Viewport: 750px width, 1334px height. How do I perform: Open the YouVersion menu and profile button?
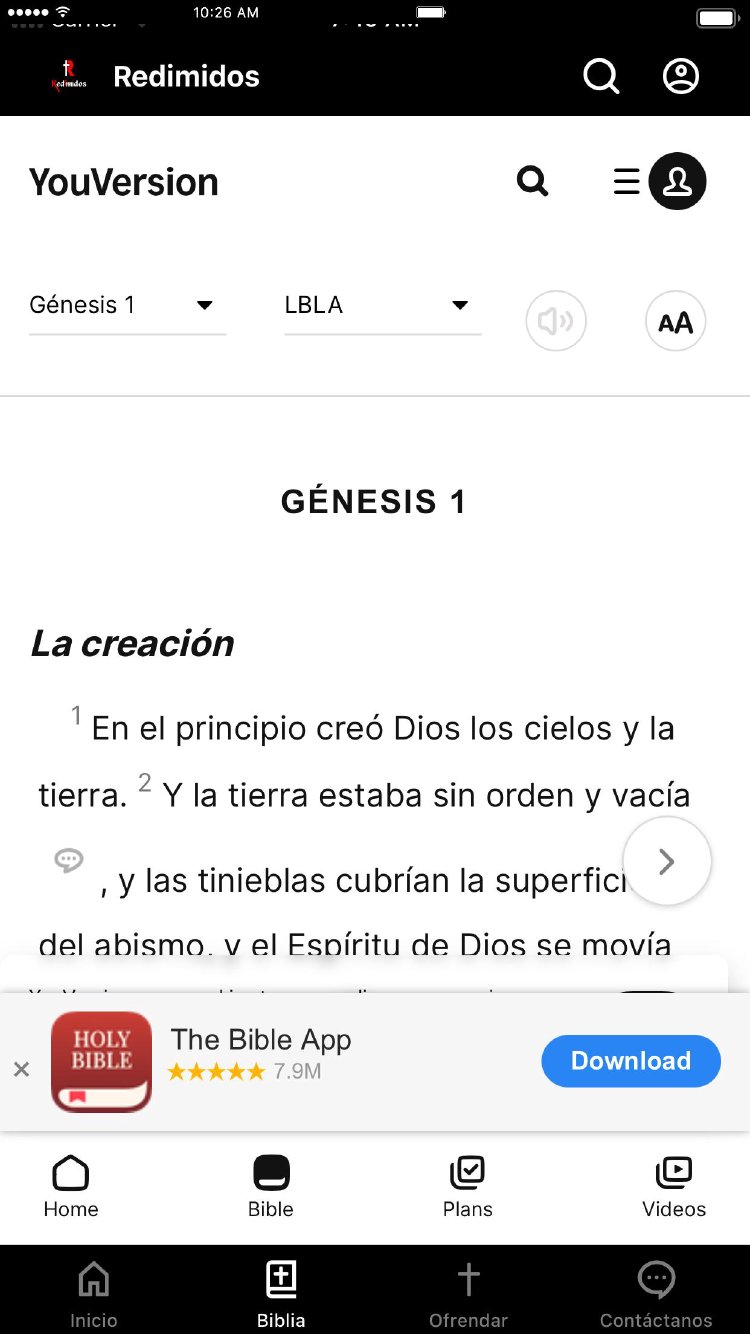point(660,182)
